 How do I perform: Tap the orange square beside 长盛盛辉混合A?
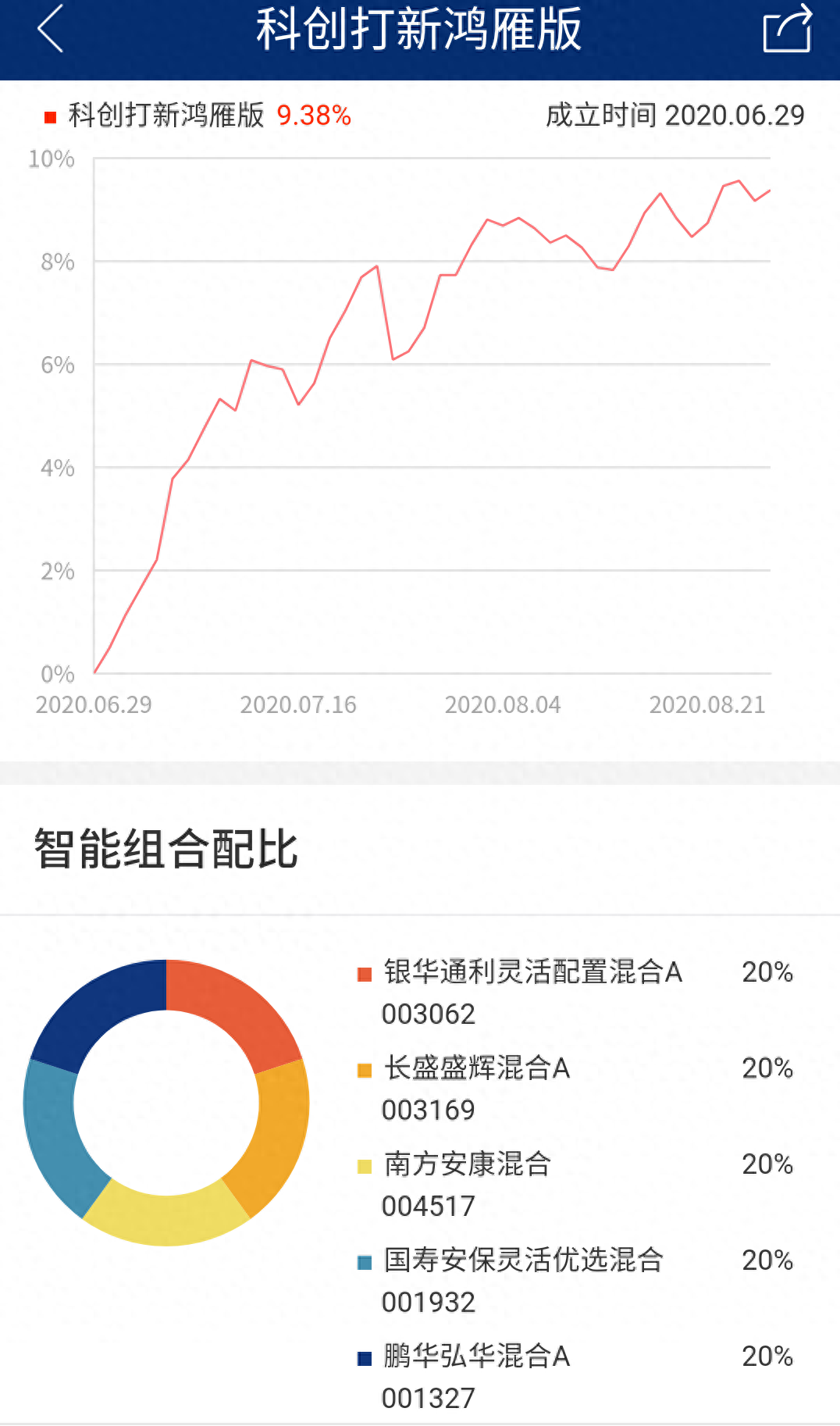pos(363,1069)
